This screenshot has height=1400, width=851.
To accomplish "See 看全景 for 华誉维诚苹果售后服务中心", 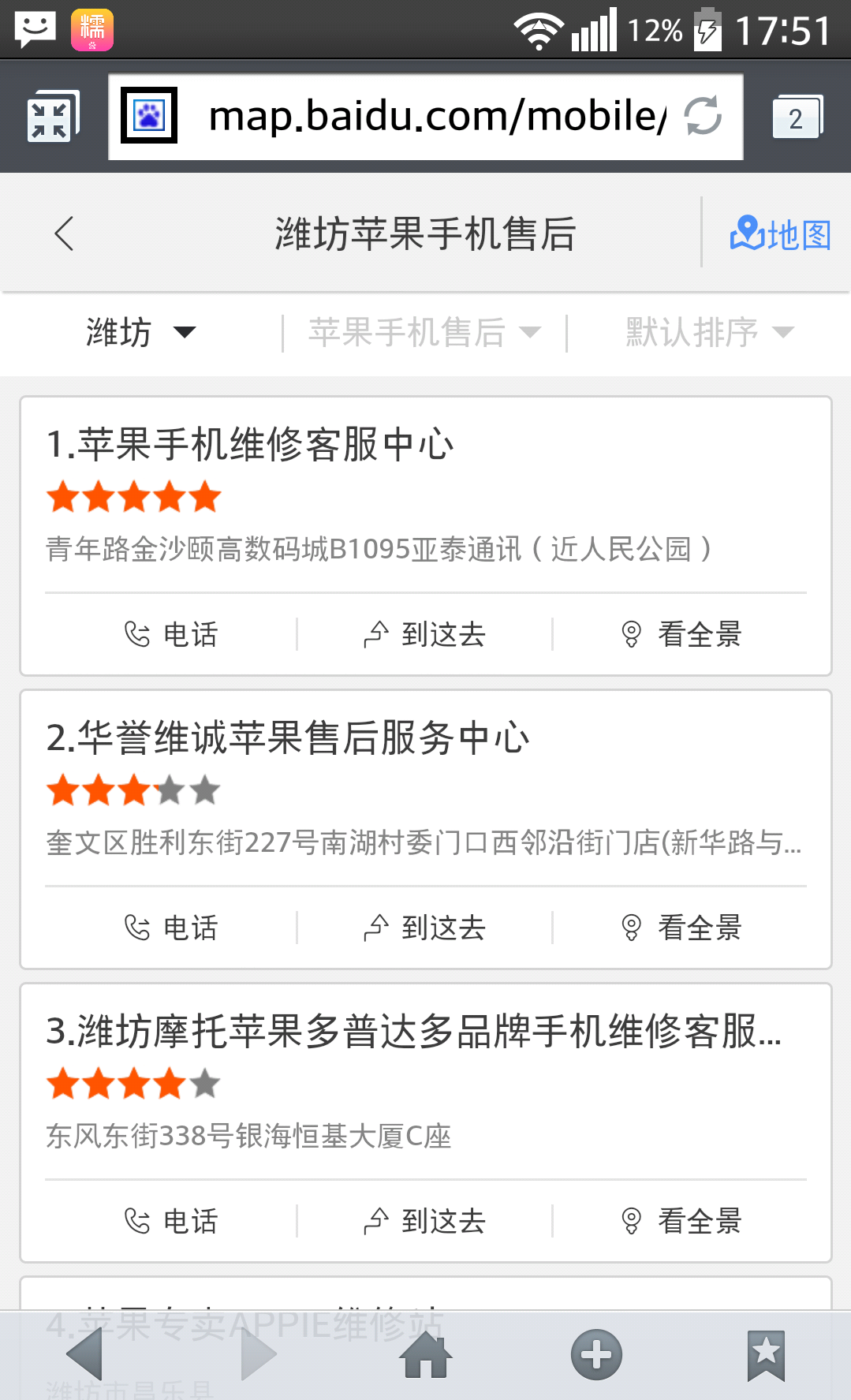I will (681, 928).
